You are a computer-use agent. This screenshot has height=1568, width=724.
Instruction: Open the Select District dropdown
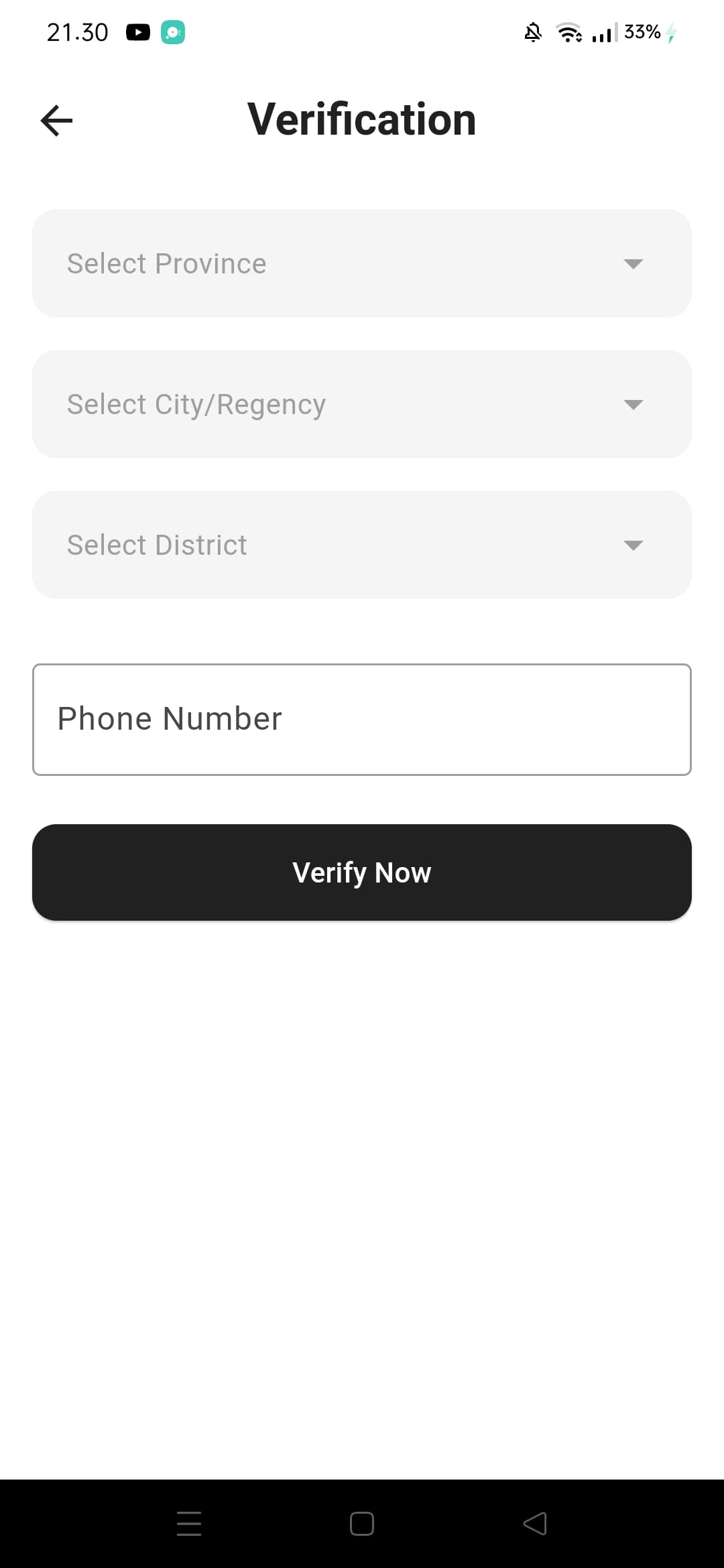pyautogui.click(x=362, y=544)
